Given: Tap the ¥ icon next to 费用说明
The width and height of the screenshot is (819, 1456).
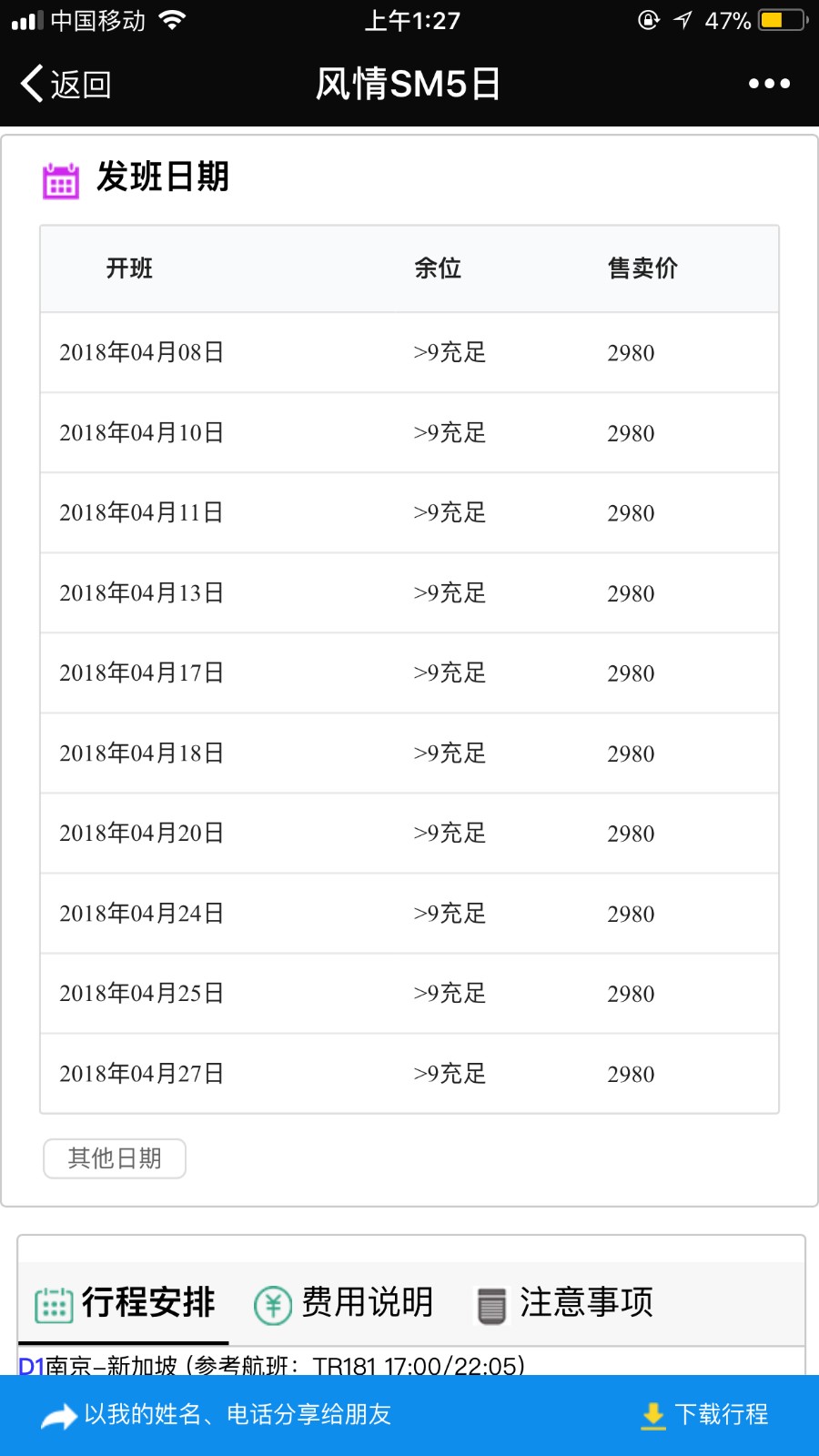Looking at the screenshot, I should point(272,1303).
